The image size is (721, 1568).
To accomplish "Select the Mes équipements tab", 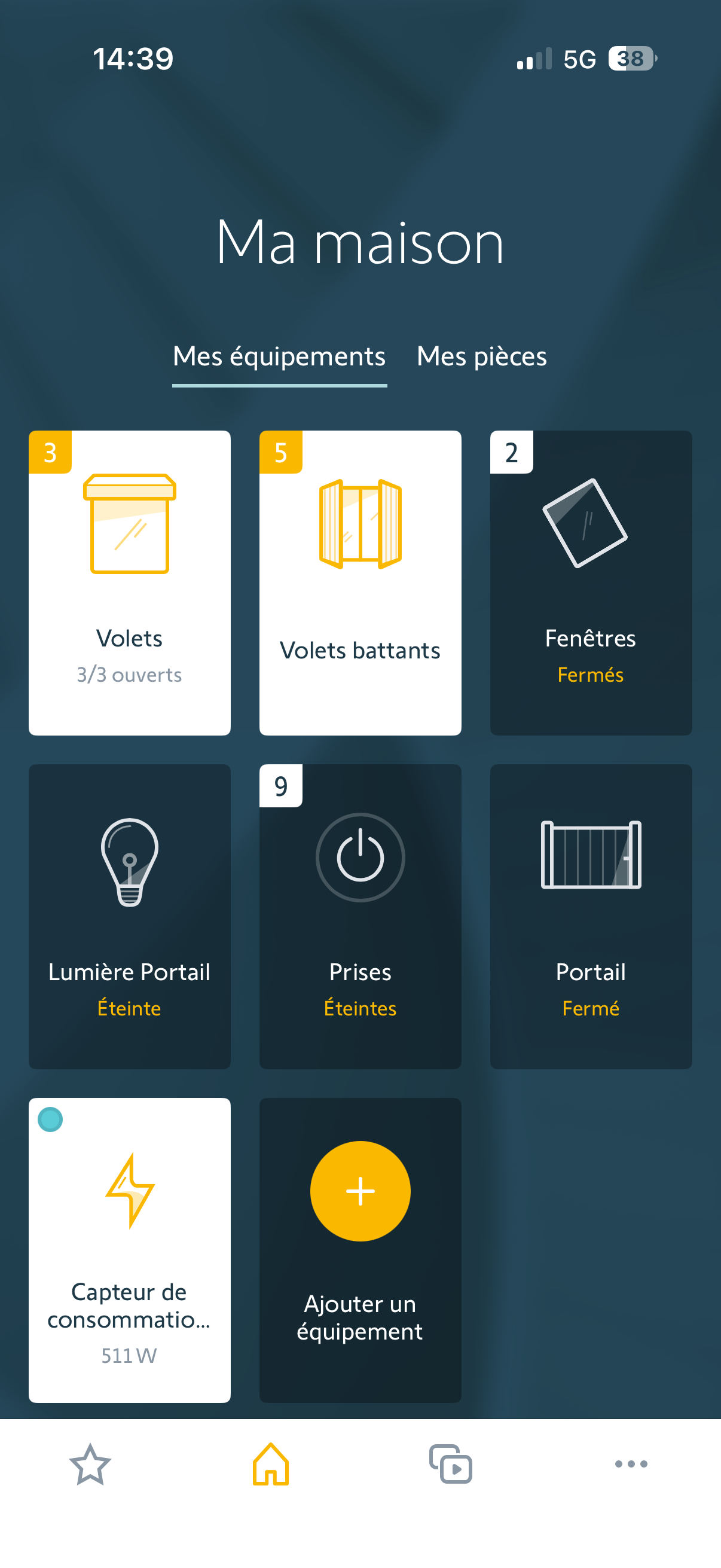I will tap(279, 356).
